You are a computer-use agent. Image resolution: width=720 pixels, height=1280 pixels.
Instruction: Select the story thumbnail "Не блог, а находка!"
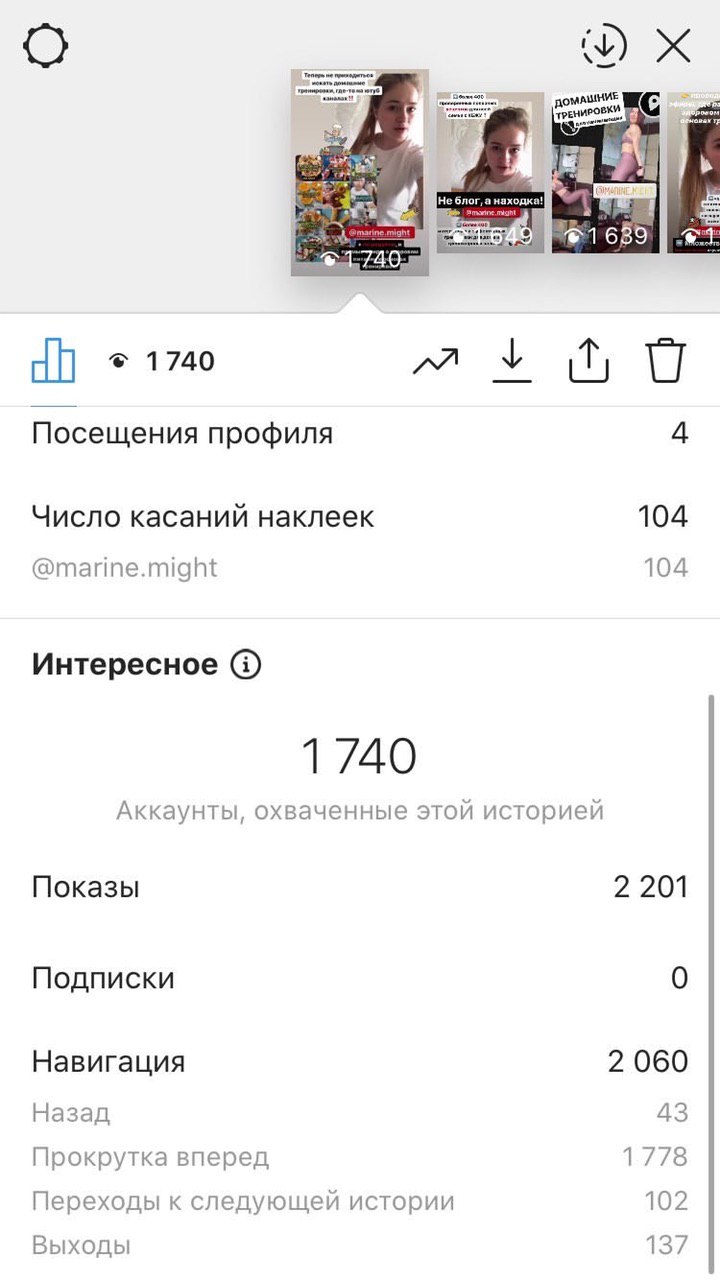(490, 172)
